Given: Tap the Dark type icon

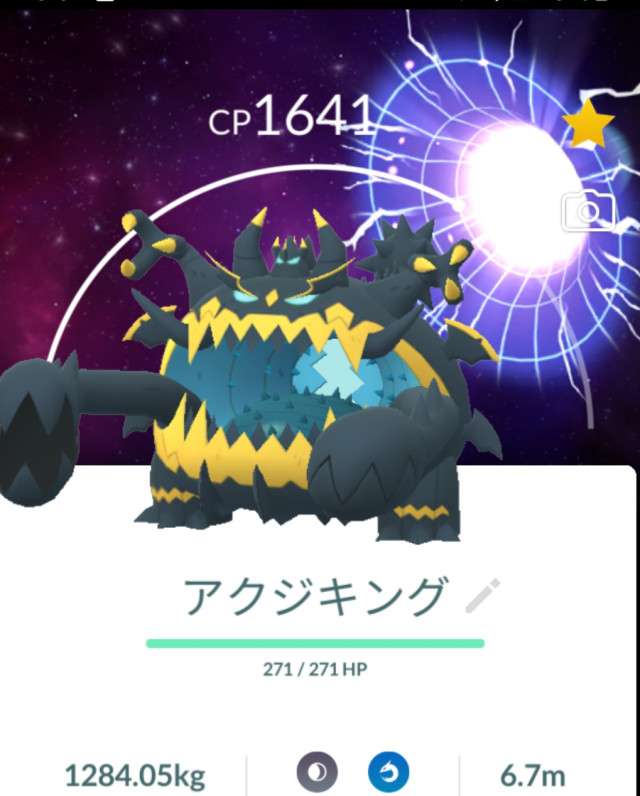Looking at the screenshot, I should pyautogui.click(x=316, y=772).
